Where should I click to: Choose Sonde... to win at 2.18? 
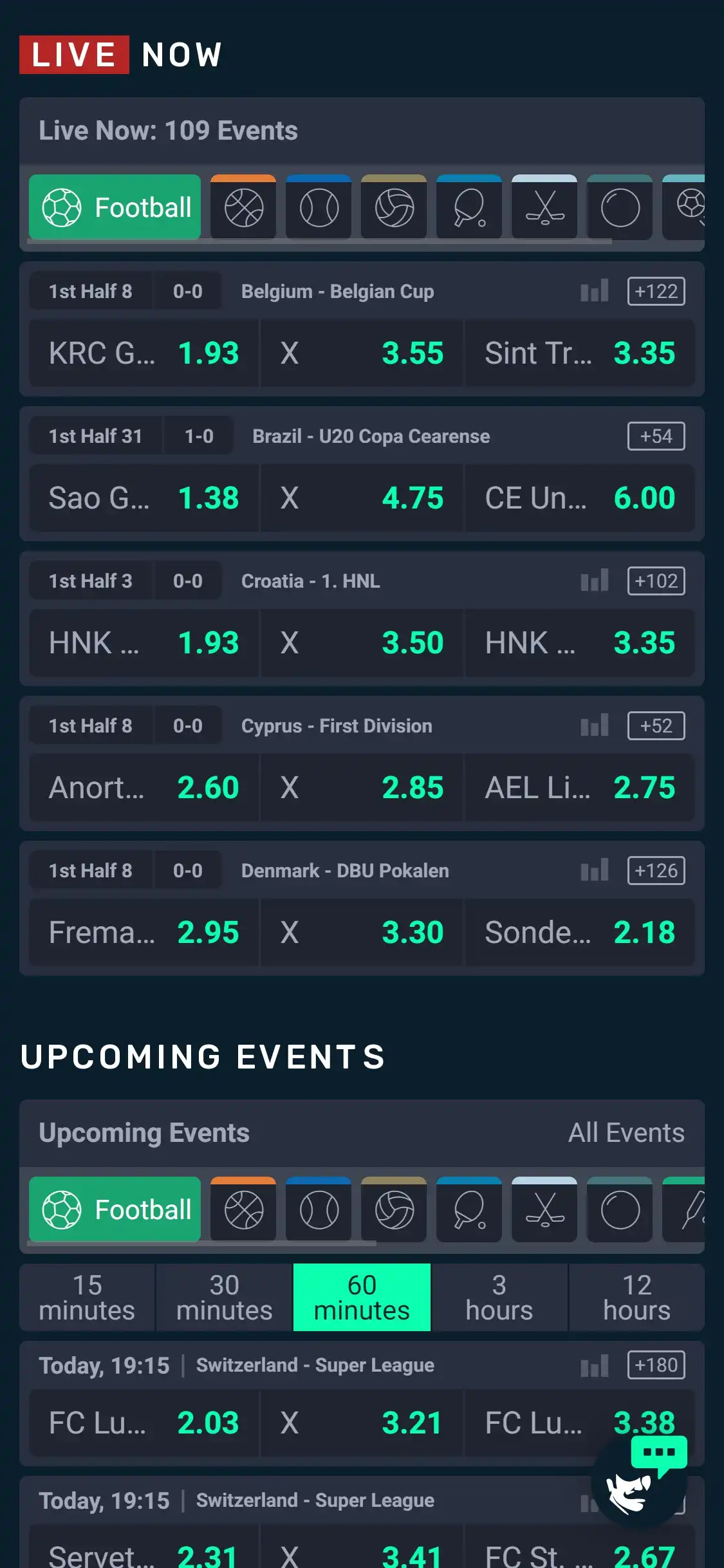tap(579, 933)
